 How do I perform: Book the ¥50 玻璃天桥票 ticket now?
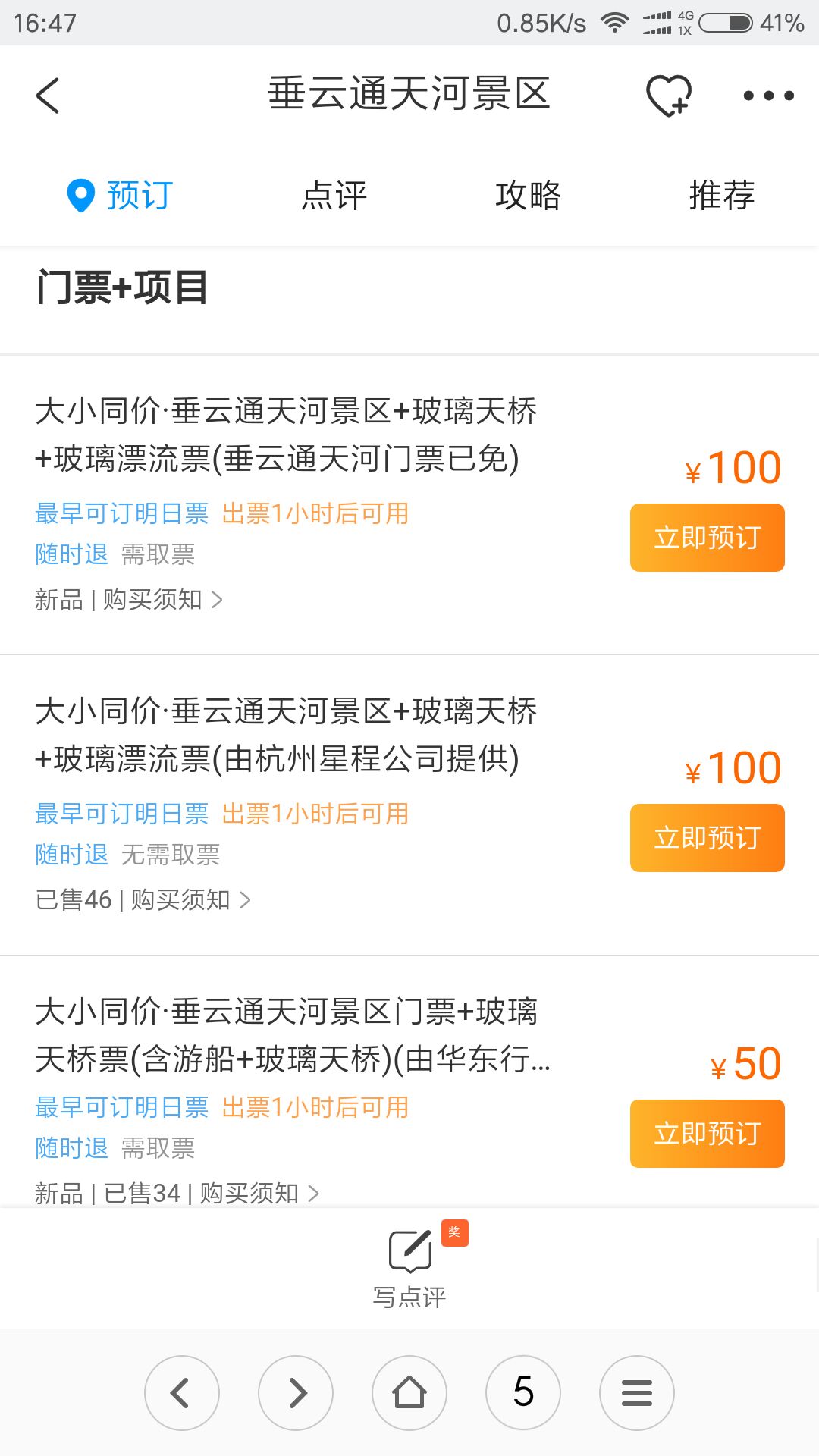[707, 1134]
